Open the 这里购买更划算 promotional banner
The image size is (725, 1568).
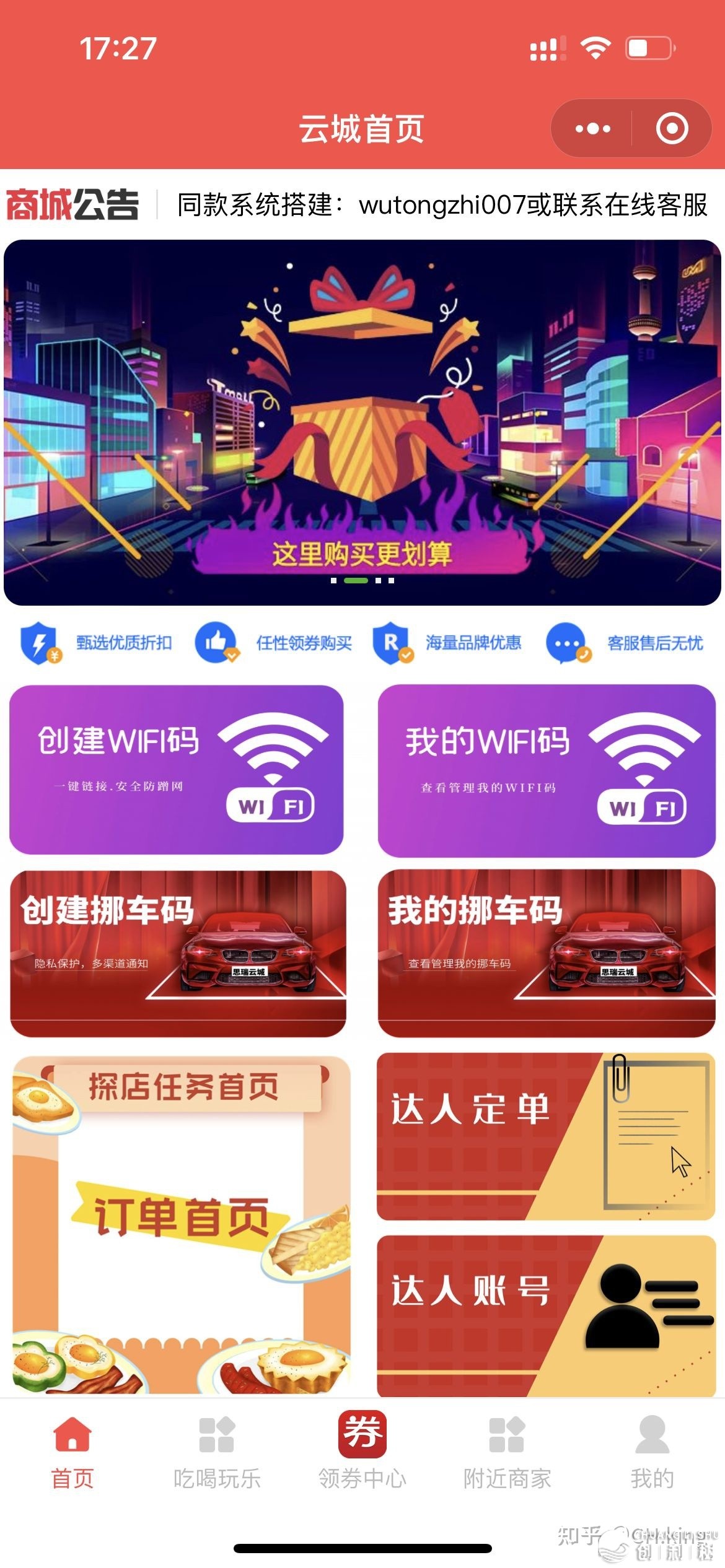(x=362, y=422)
